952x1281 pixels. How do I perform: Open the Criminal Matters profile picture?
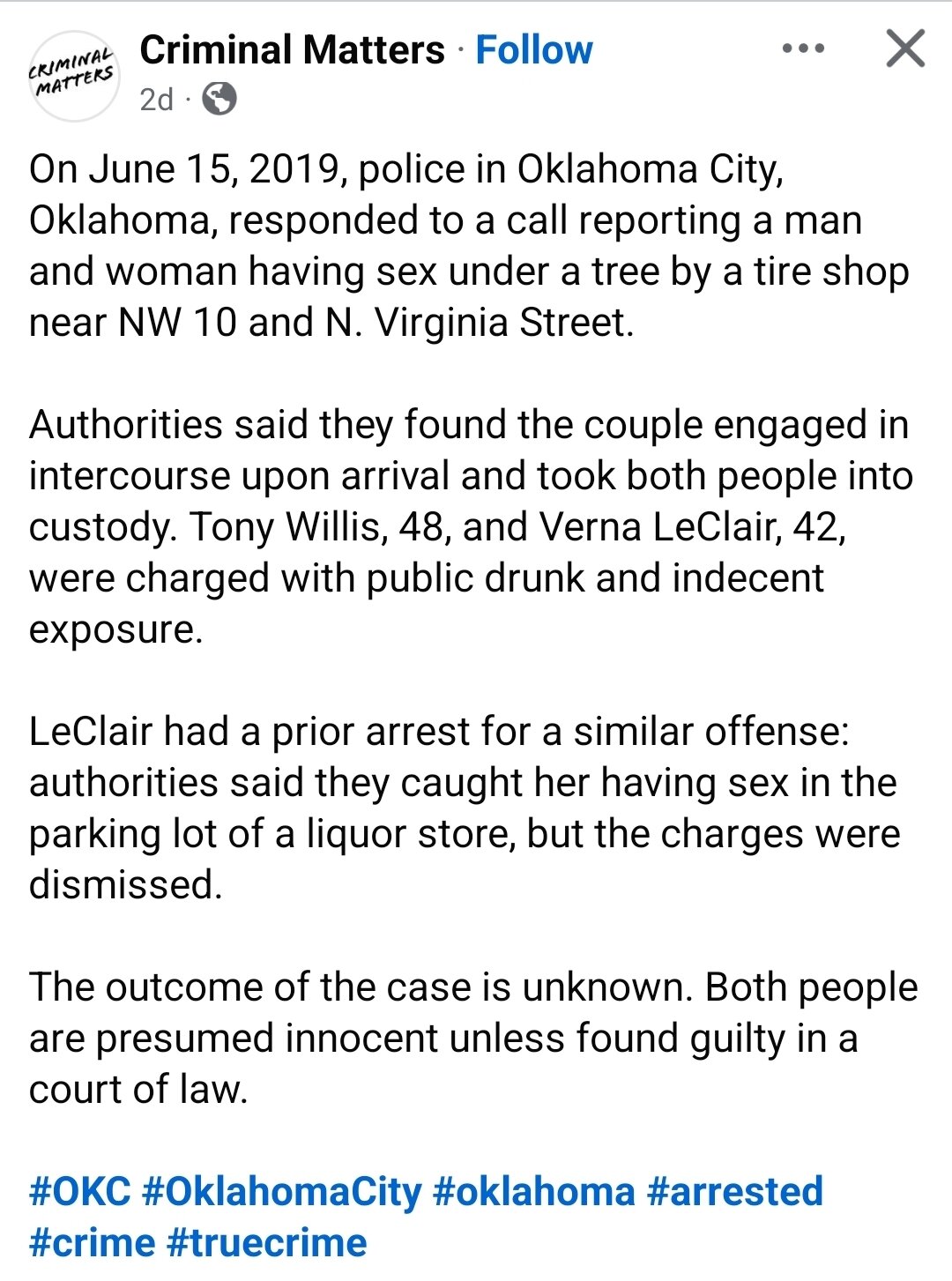(74, 76)
